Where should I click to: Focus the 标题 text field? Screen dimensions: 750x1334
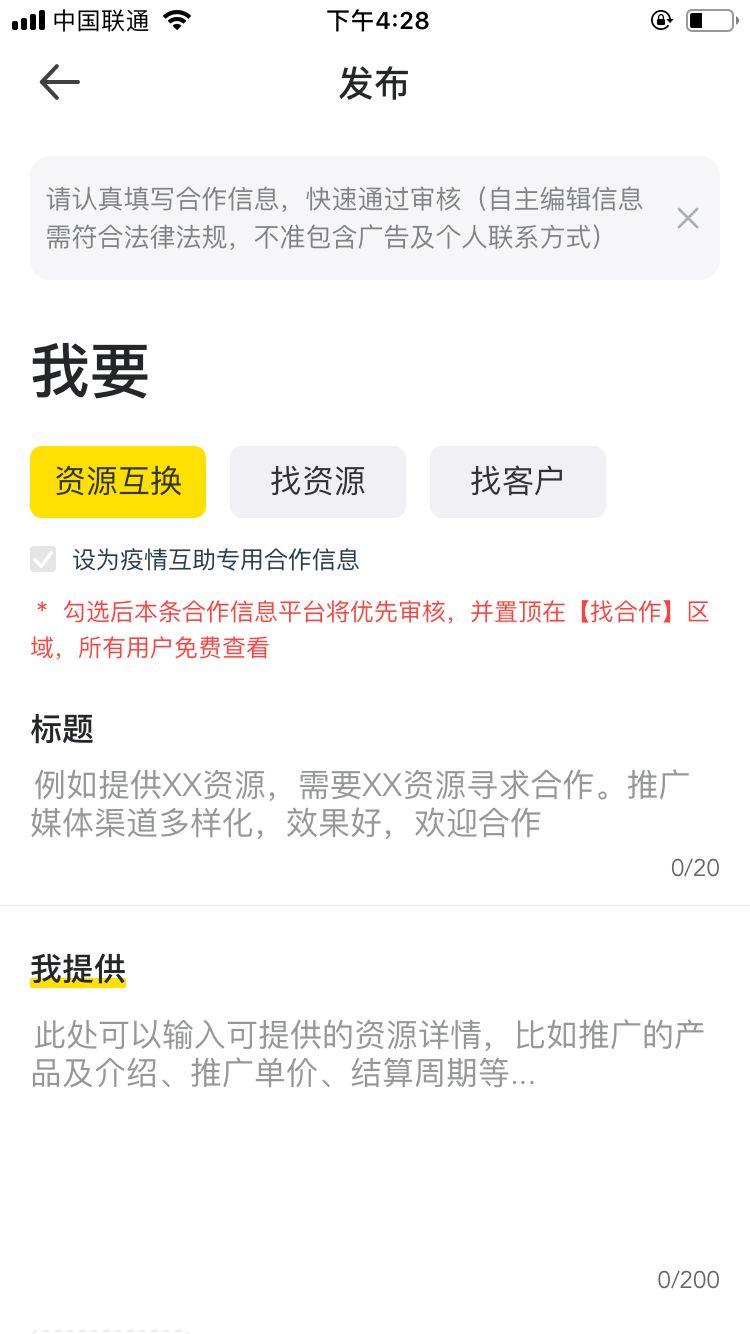pos(375,804)
